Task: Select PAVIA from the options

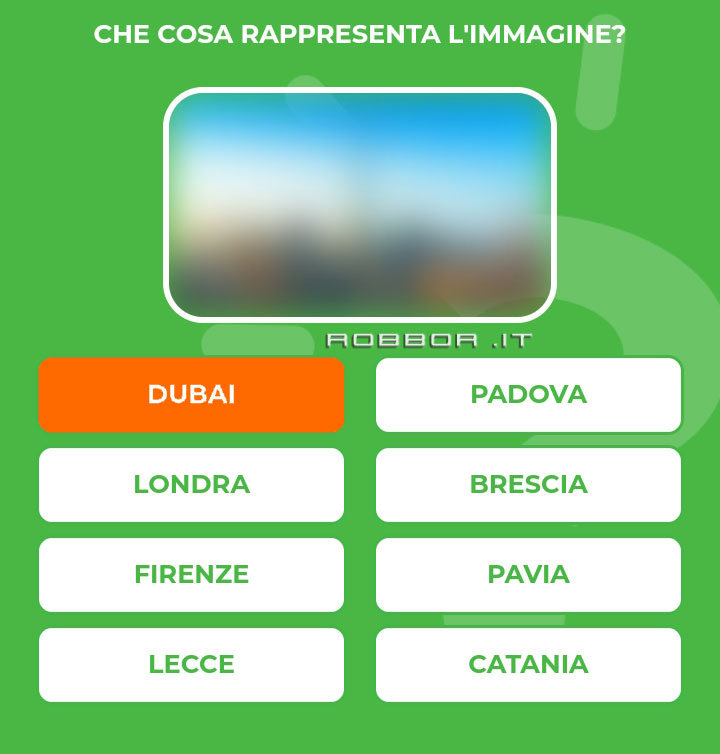Action: [528, 575]
